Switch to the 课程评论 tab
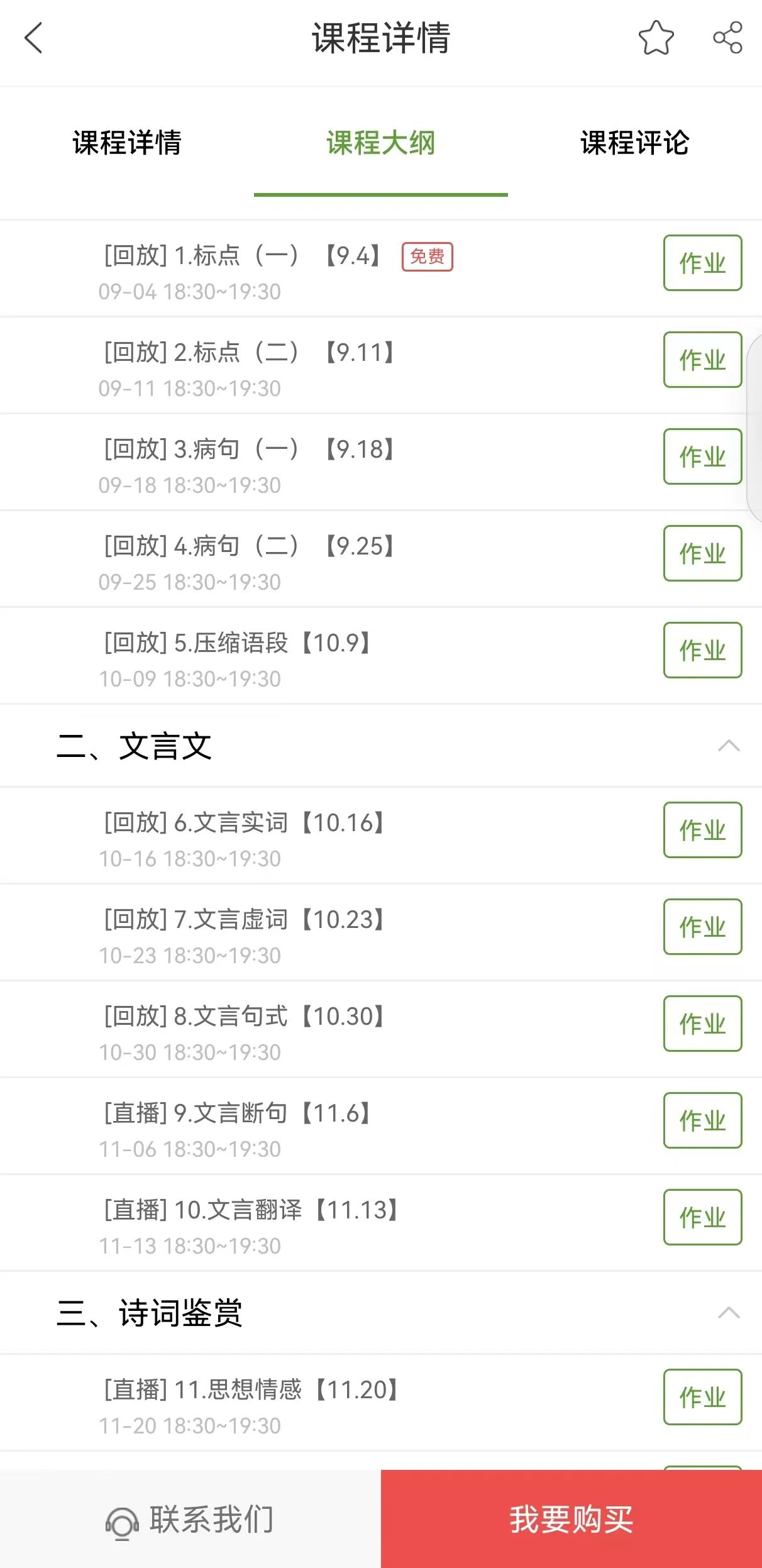The width and height of the screenshot is (762, 1568). (634, 143)
